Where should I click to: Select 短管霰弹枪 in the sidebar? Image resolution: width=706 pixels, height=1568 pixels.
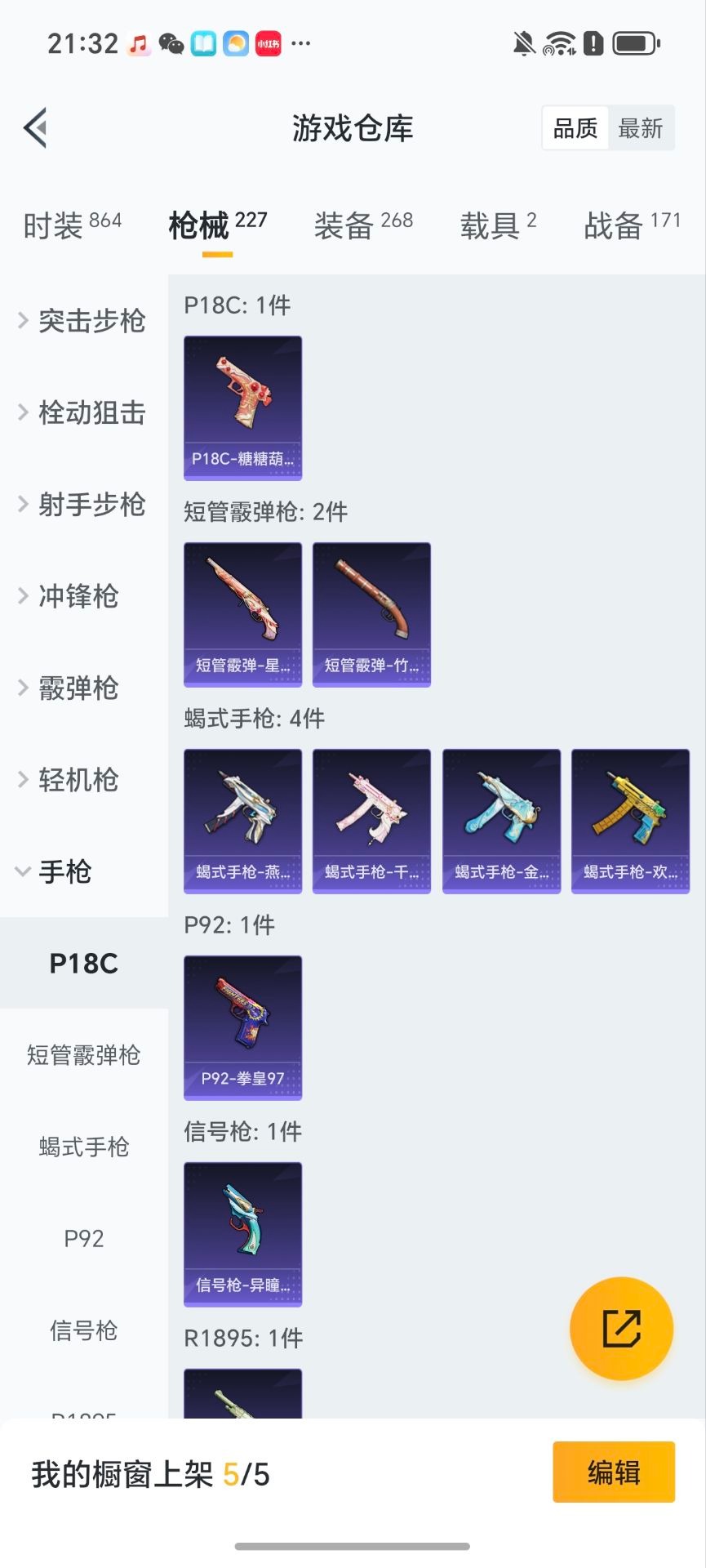point(84,1056)
